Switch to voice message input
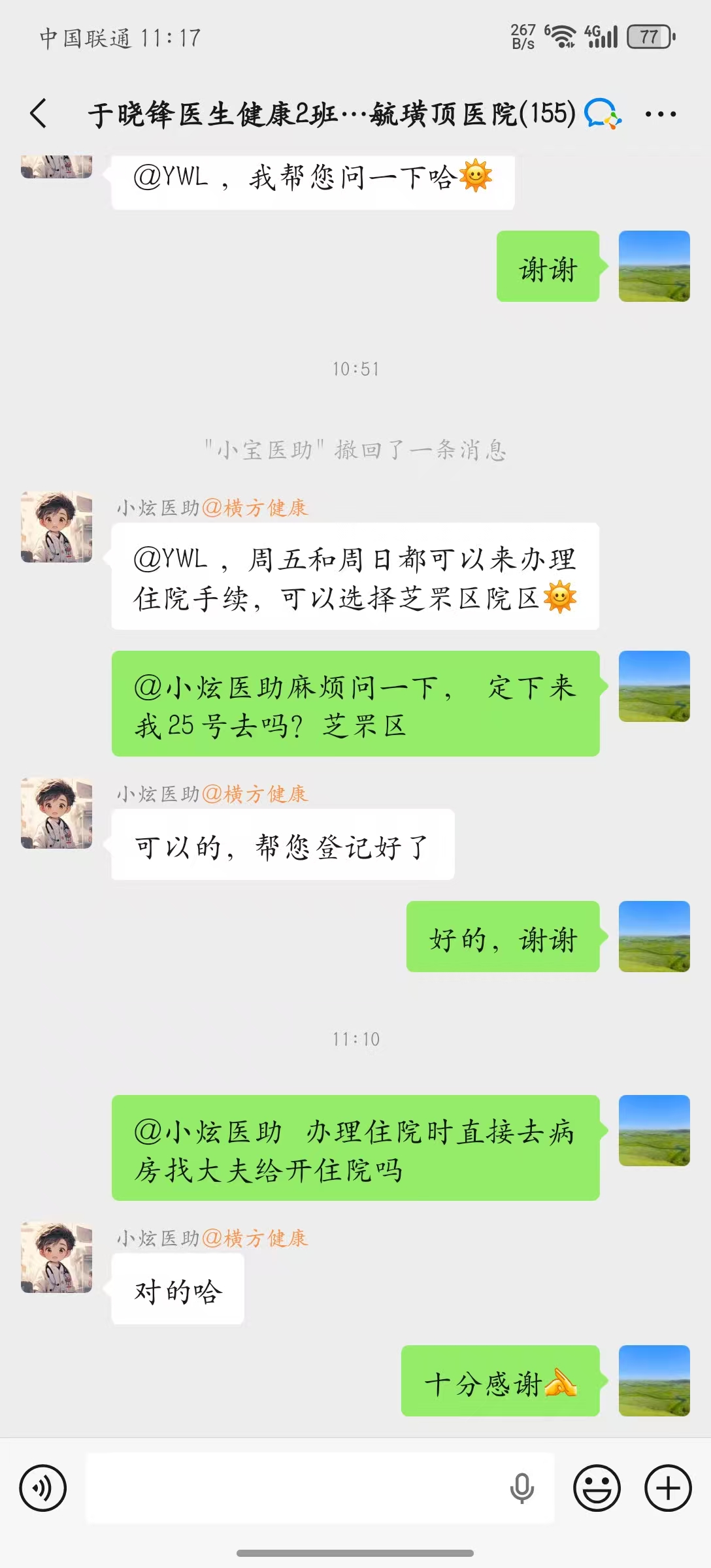Viewport: 711px width, 1568px height. [x=43, y=1488]
